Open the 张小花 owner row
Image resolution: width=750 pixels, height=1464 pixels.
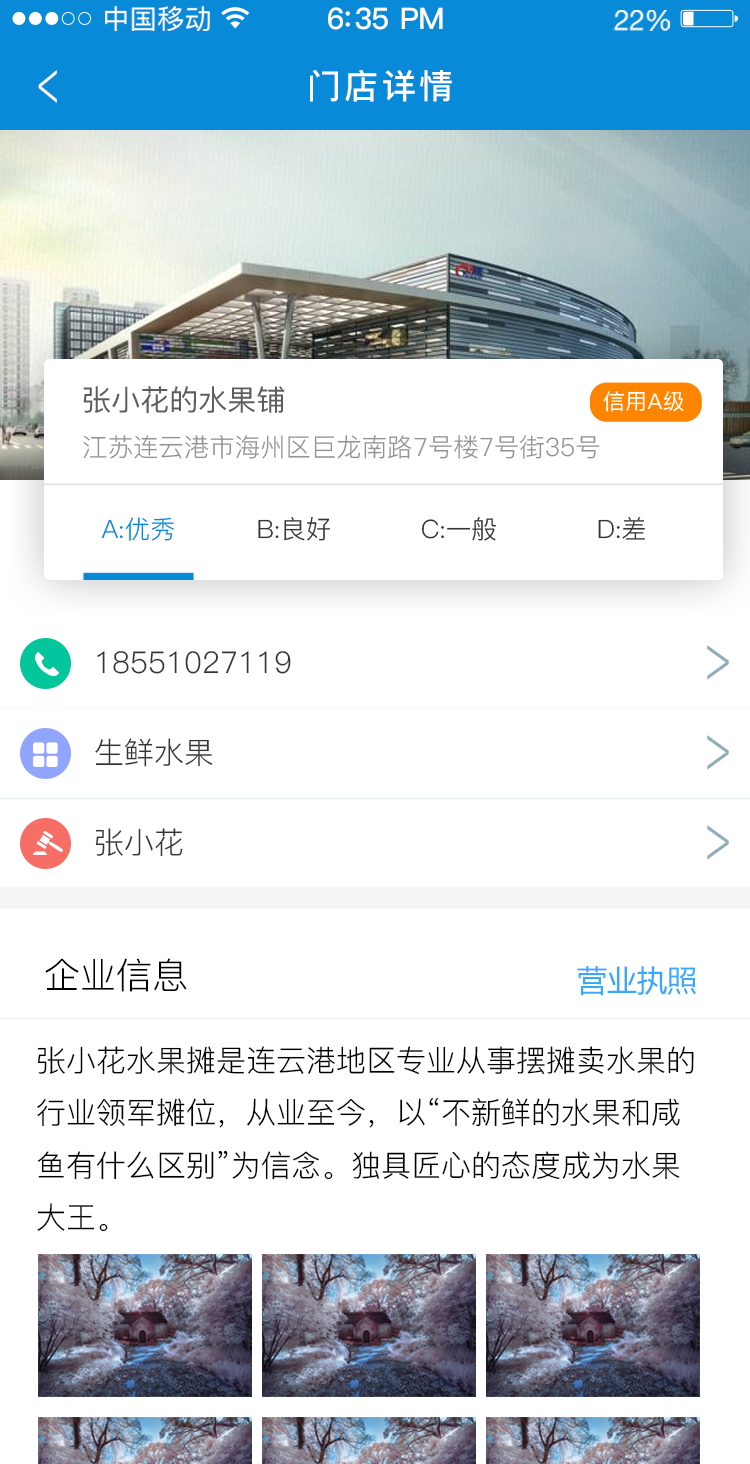(375, 843)
